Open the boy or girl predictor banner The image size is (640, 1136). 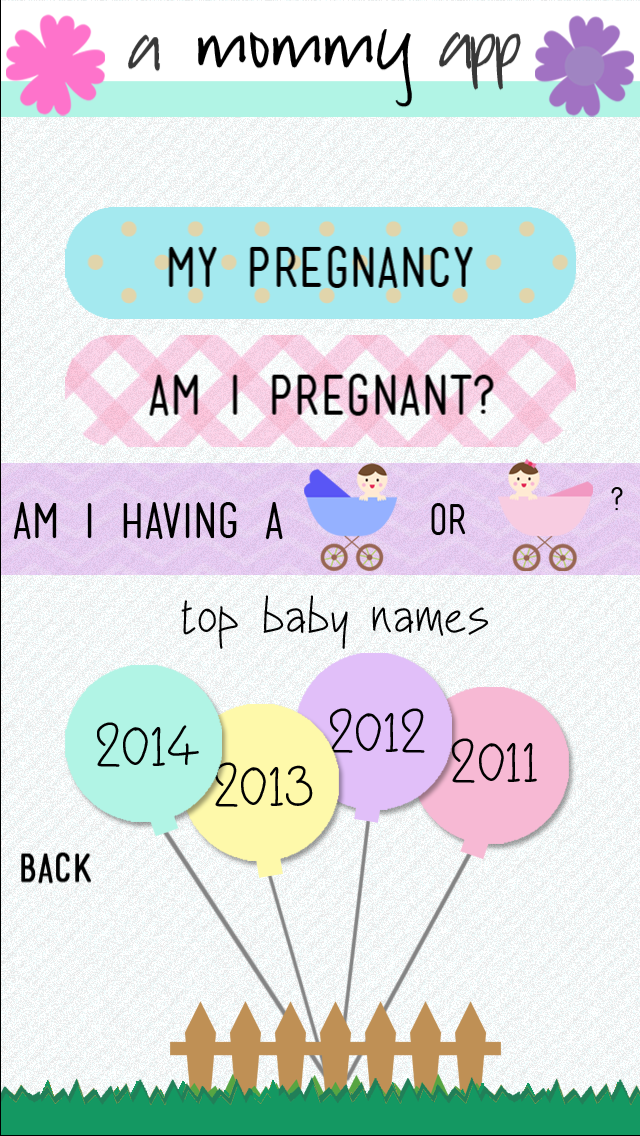[x=320, y=520]
